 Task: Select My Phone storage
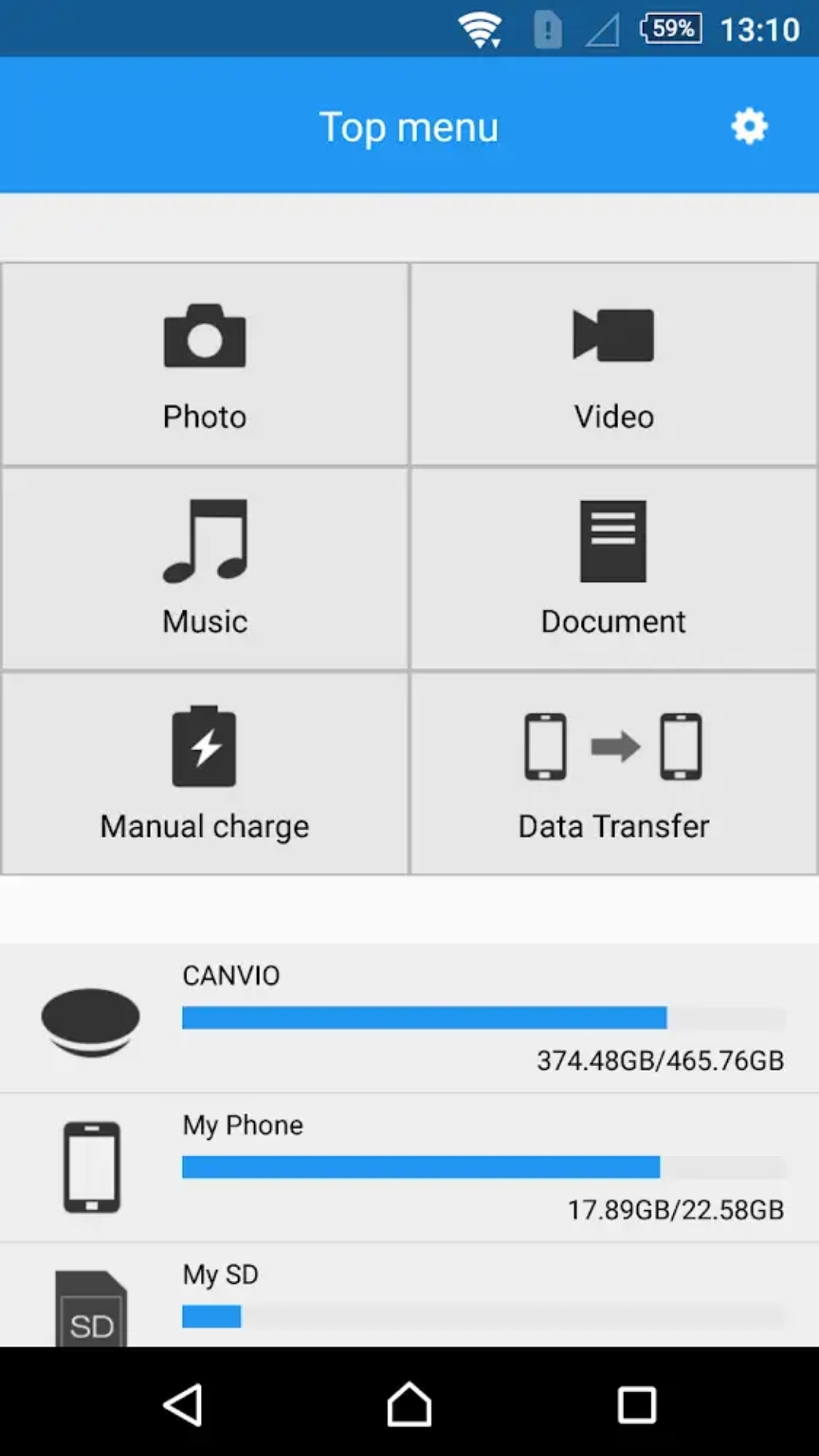(x=409, y=1168)
